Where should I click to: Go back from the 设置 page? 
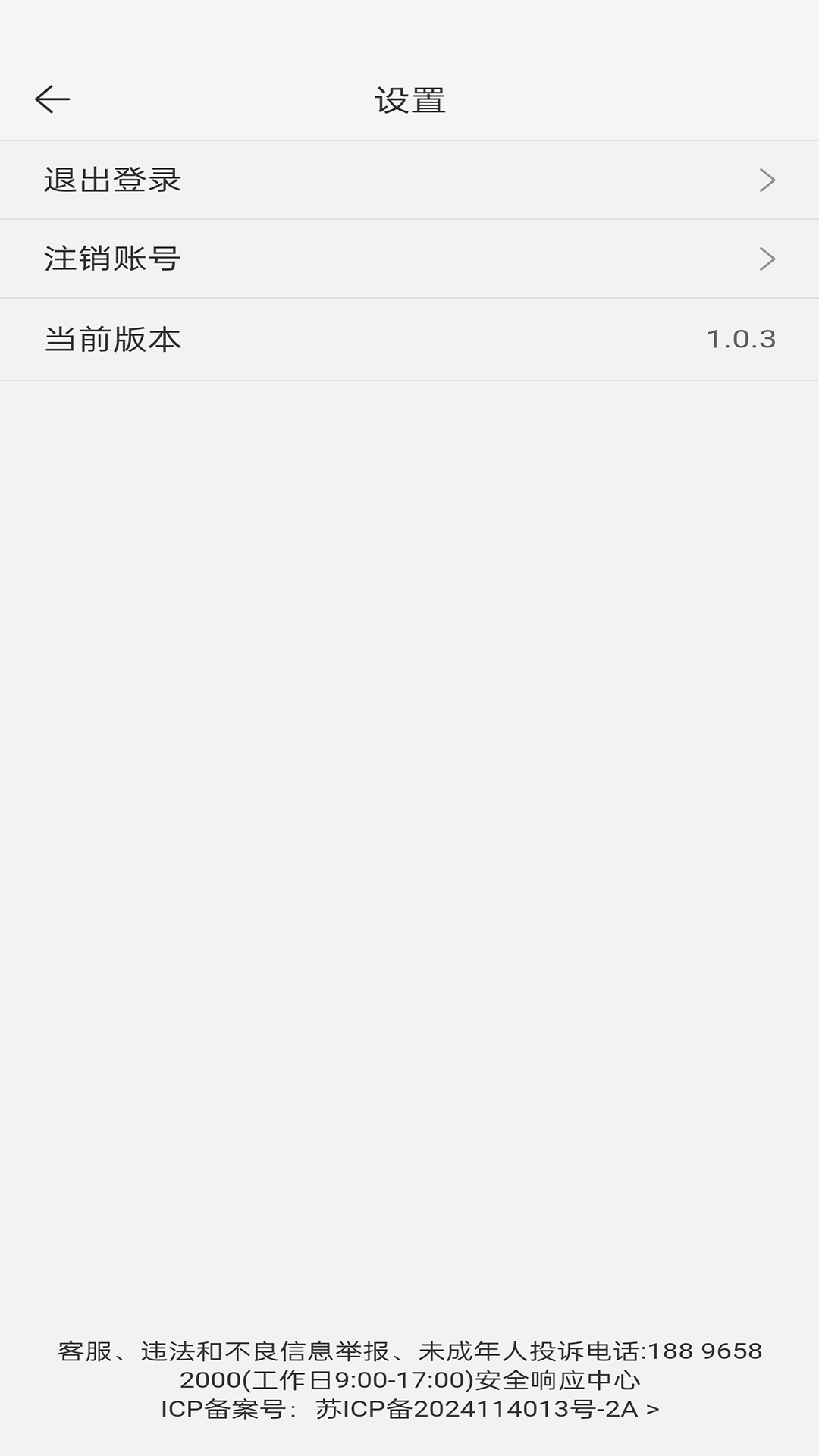click(x=52, y=99)
